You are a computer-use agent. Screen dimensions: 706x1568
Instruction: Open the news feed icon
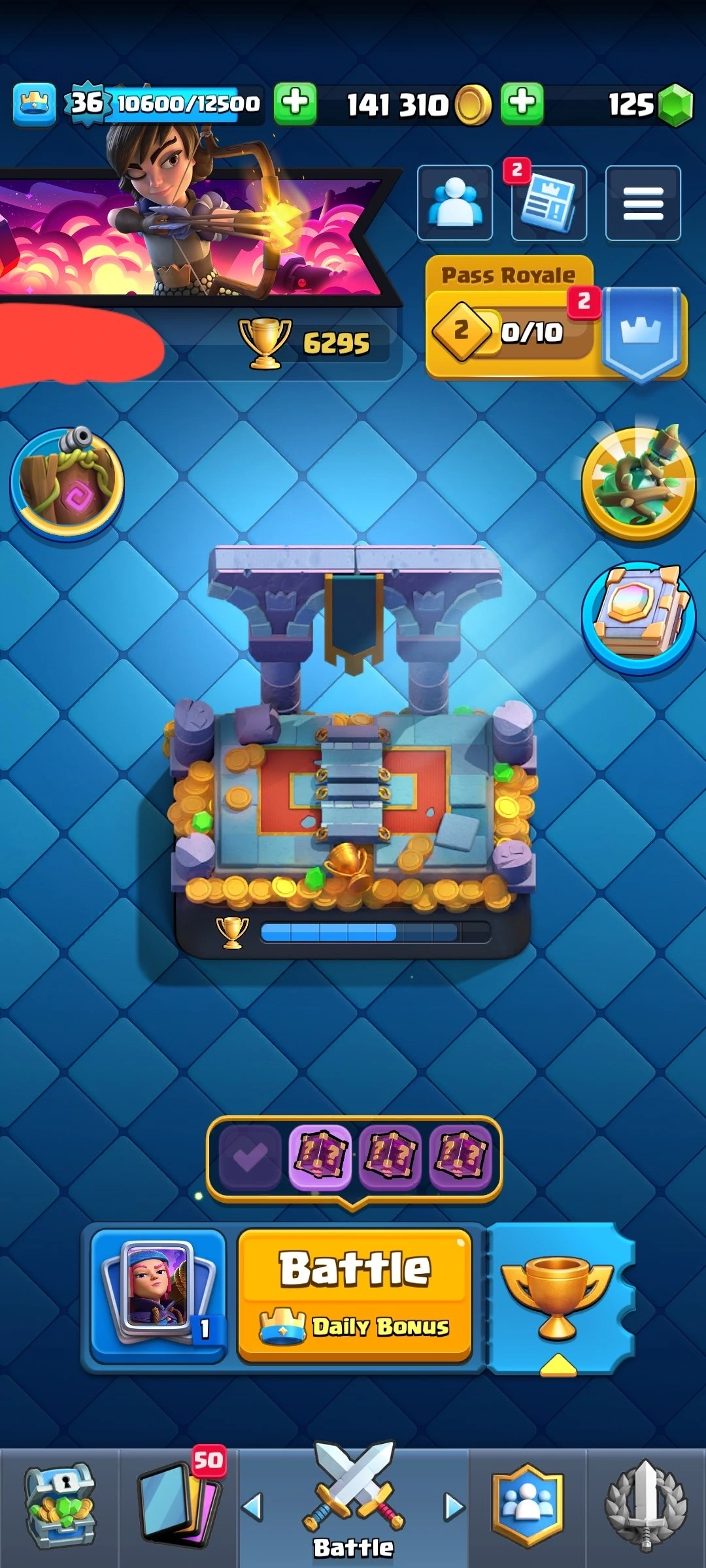click(548, 203)
